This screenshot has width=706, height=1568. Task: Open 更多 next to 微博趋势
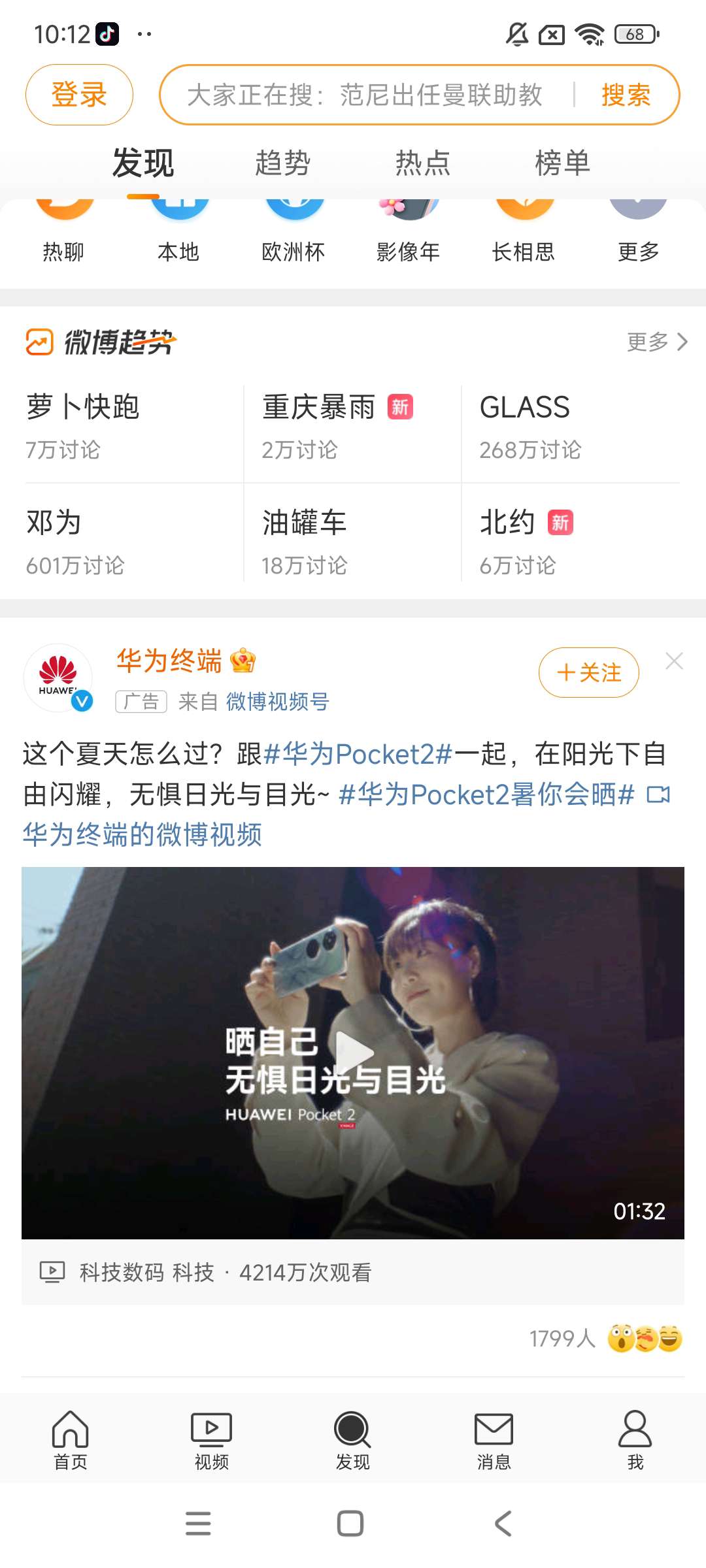[x=656, y=342]
